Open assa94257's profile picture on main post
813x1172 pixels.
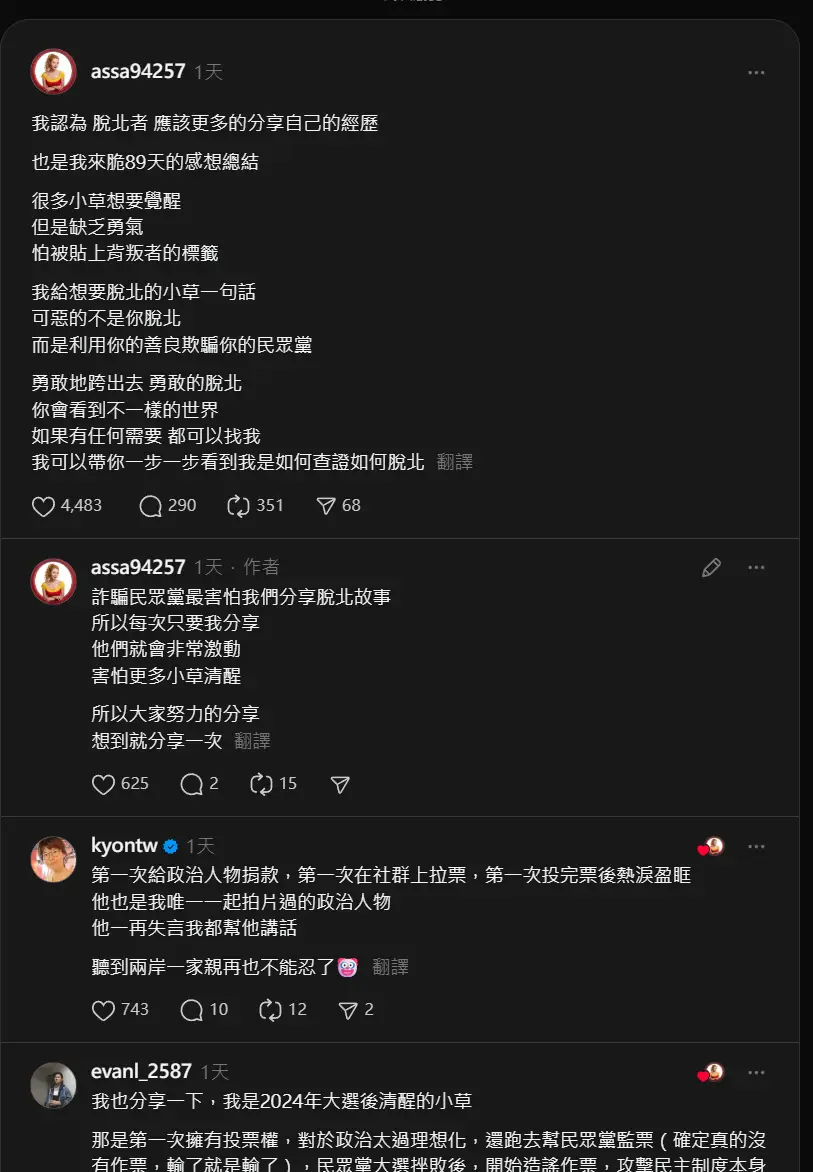pyautogui.click(x=54, y=72)
